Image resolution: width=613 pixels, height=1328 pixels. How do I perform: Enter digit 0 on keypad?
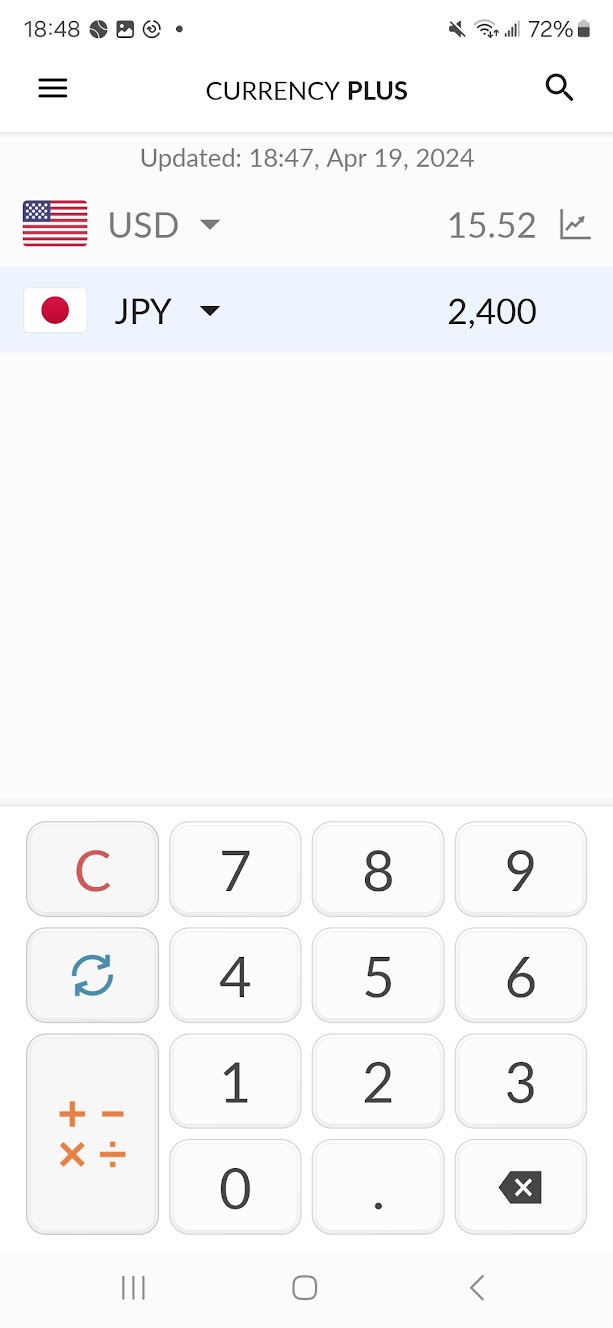(235, 1188)
